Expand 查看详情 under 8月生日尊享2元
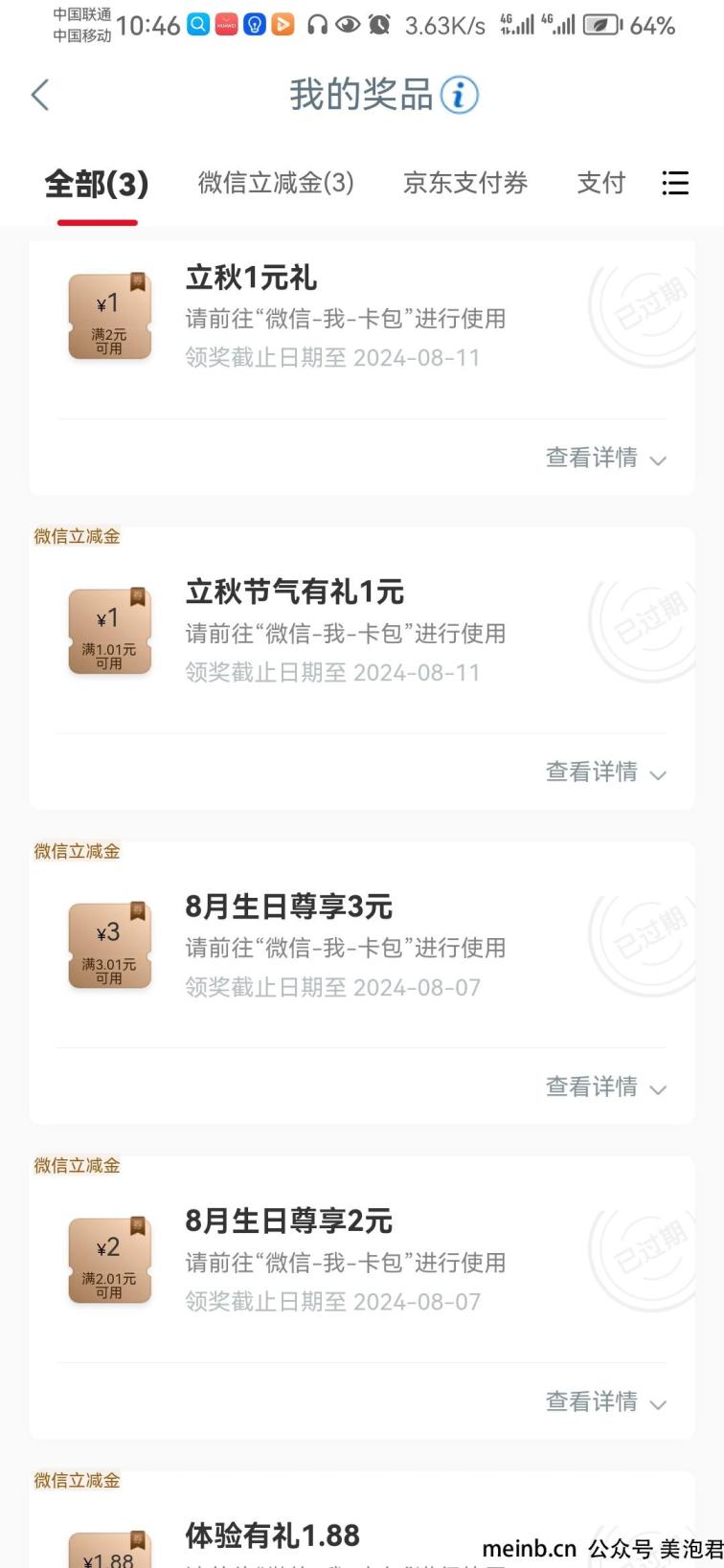Viewport: 724px width, 1568px height. click(x=605, y=1401)
